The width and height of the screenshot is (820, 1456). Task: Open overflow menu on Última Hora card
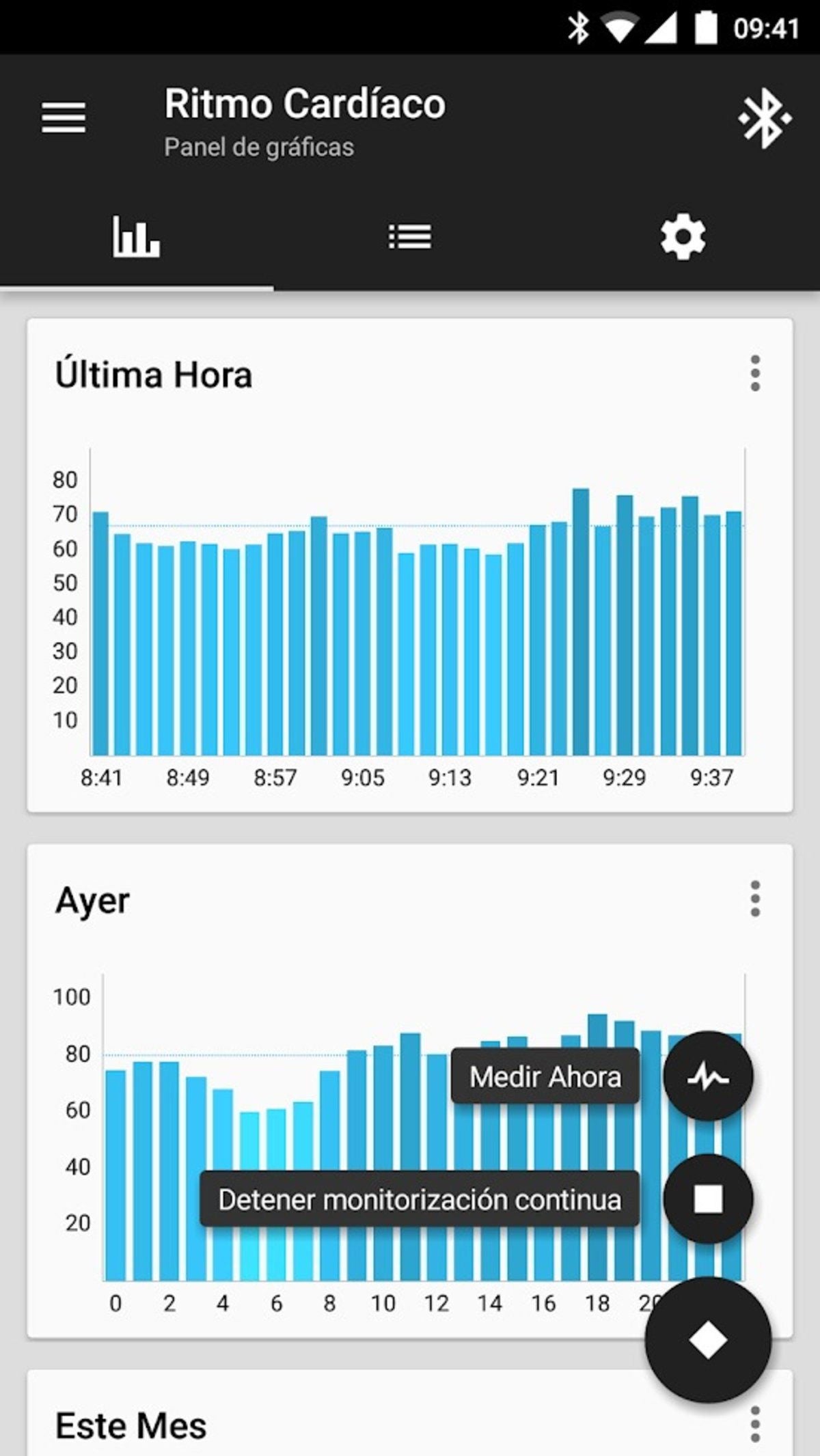(755, 374)
